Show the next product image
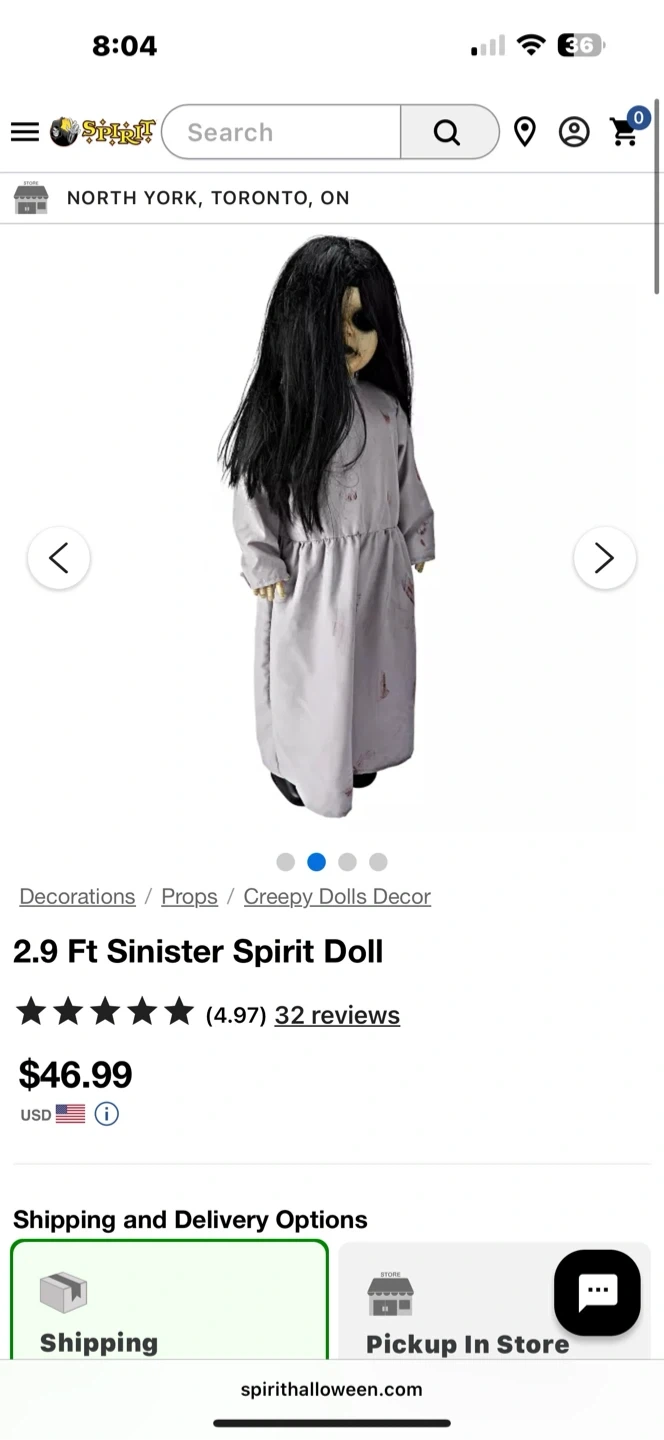The width and height of the screenshot is (664, 1440). point(604,558)
